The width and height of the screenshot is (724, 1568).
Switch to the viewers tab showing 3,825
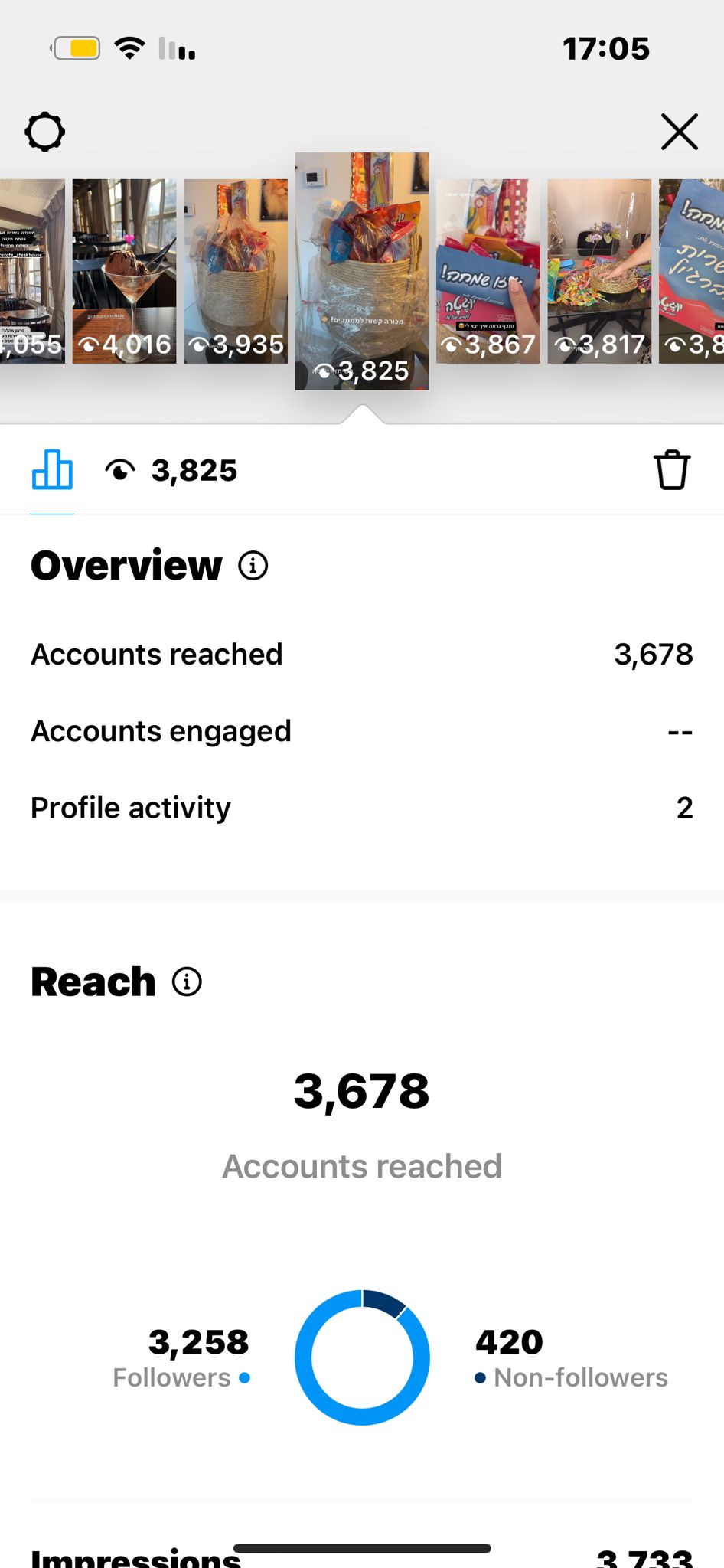(171, 470)
